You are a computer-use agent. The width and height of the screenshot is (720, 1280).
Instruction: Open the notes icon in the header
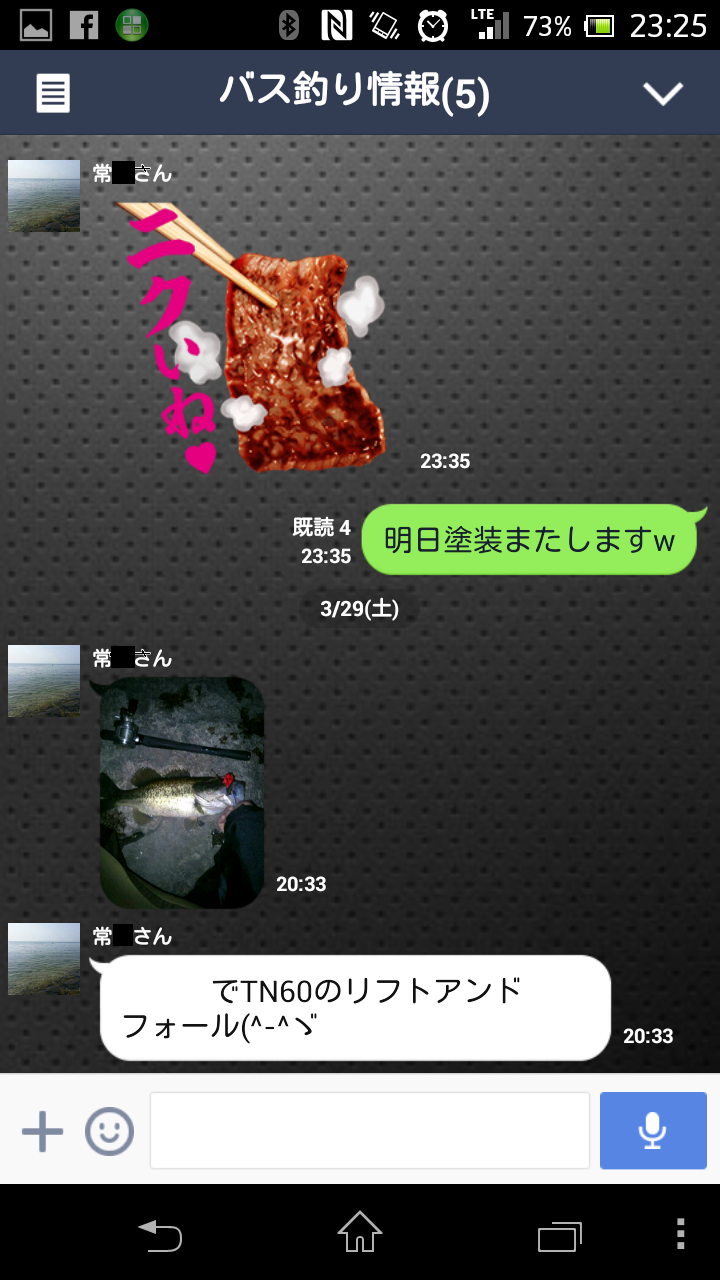(54, 93)
